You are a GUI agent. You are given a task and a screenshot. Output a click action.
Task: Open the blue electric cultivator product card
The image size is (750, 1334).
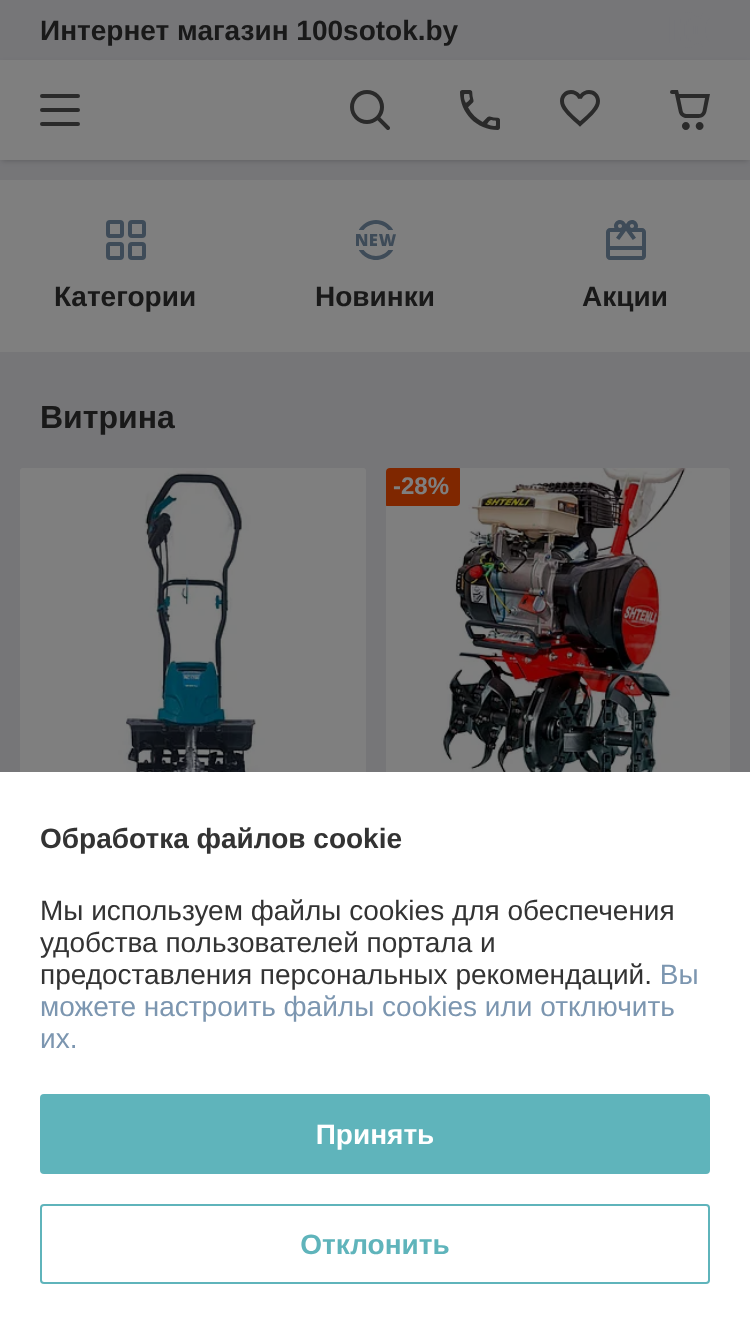[x=193, y=620]
